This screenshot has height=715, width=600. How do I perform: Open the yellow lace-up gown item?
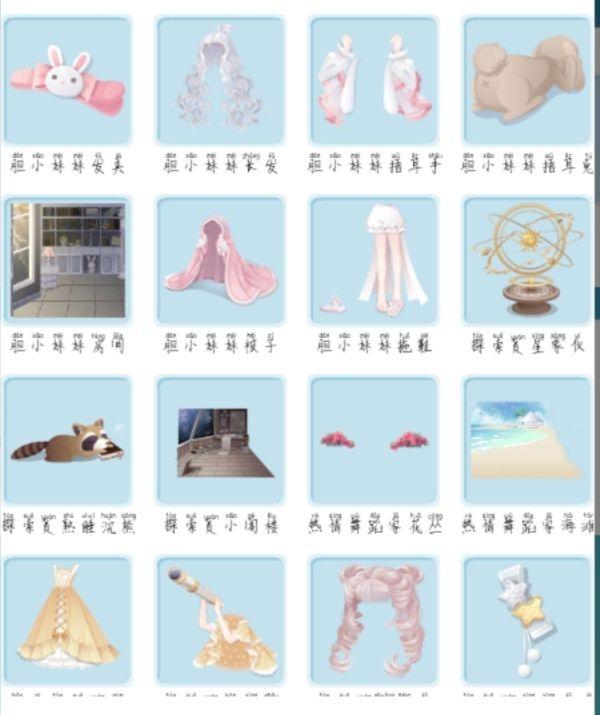pos(67,618)
